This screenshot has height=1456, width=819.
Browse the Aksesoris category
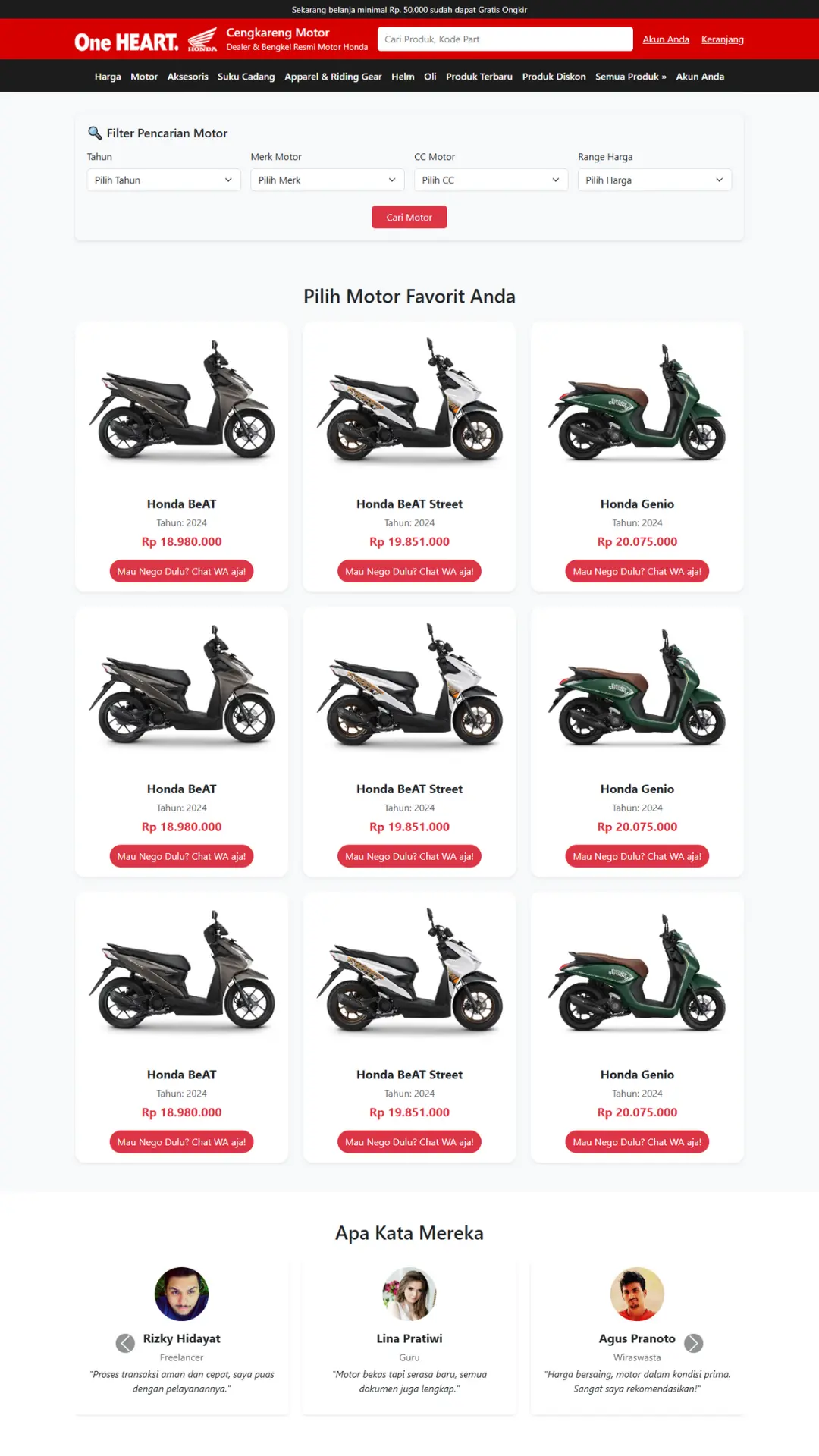pos(187,77)
